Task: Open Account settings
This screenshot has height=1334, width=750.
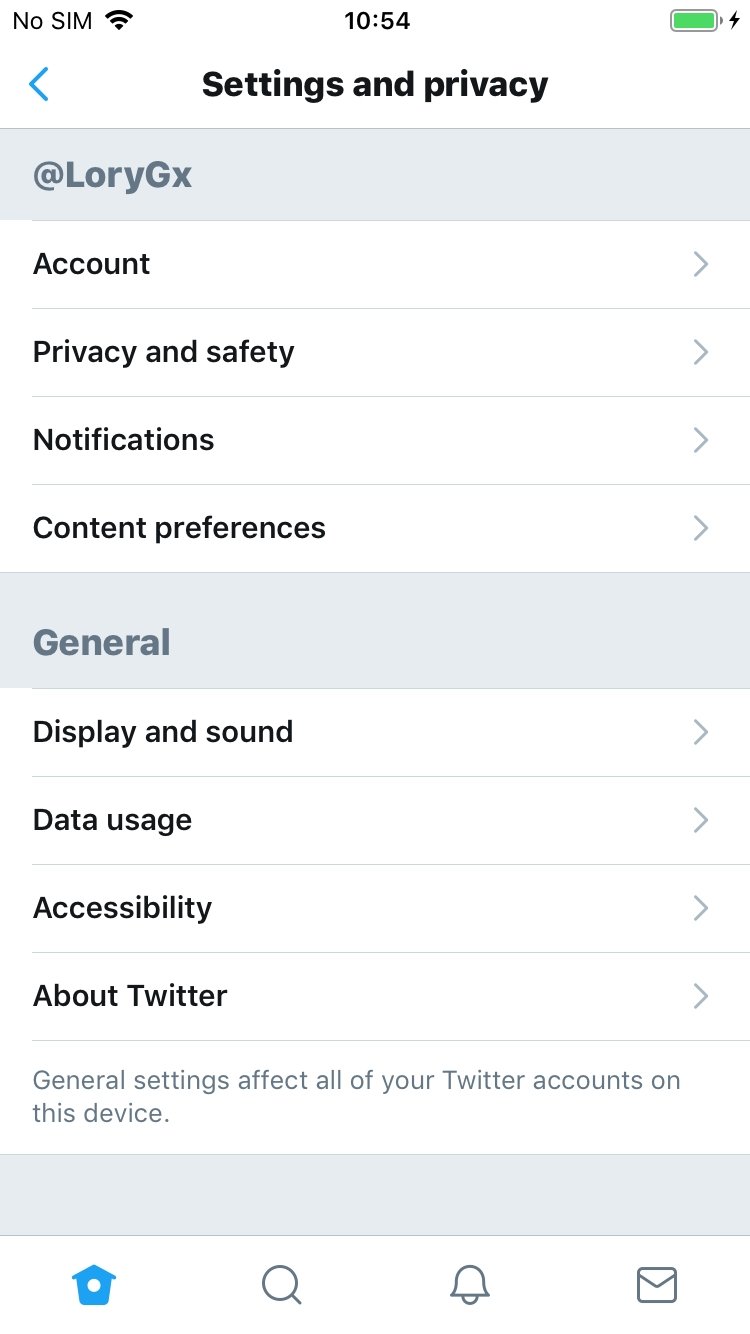Action: coord(375,264)
